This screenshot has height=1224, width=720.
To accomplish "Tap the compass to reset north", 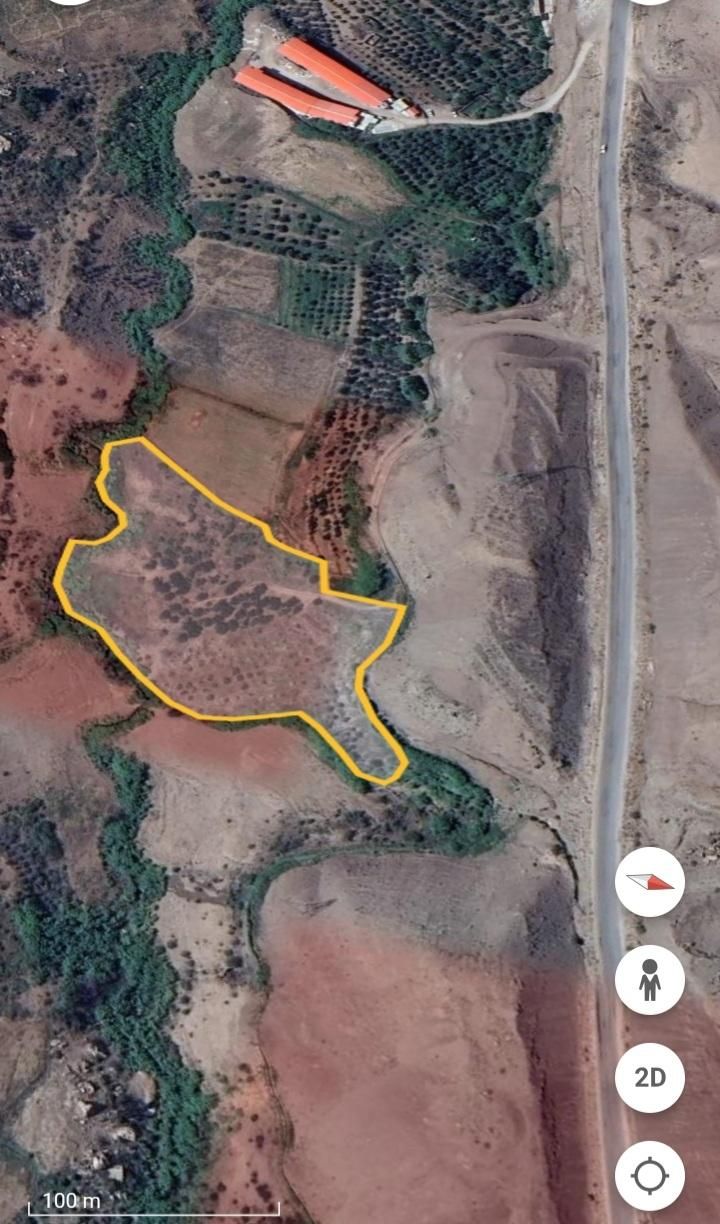I will point(650,882).
